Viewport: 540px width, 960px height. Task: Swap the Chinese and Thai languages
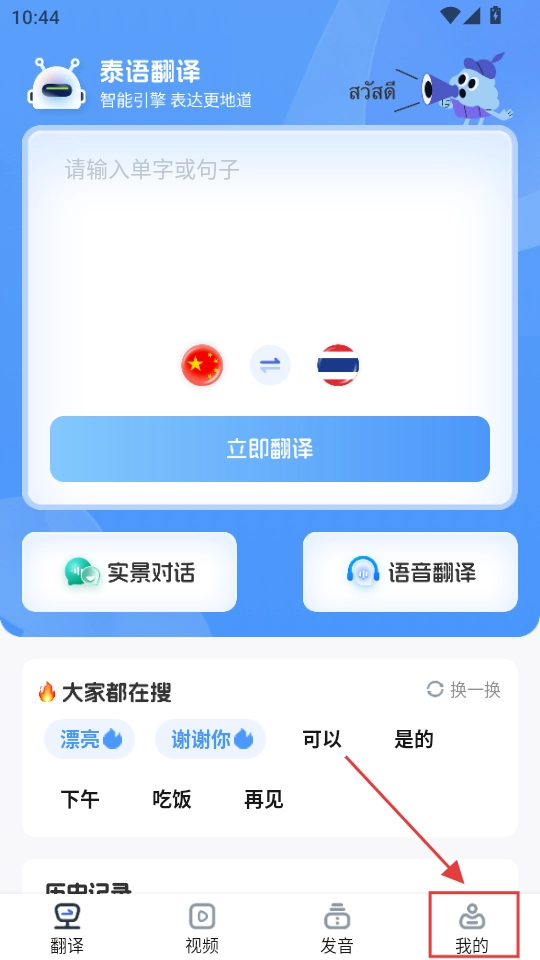[270, 366]
